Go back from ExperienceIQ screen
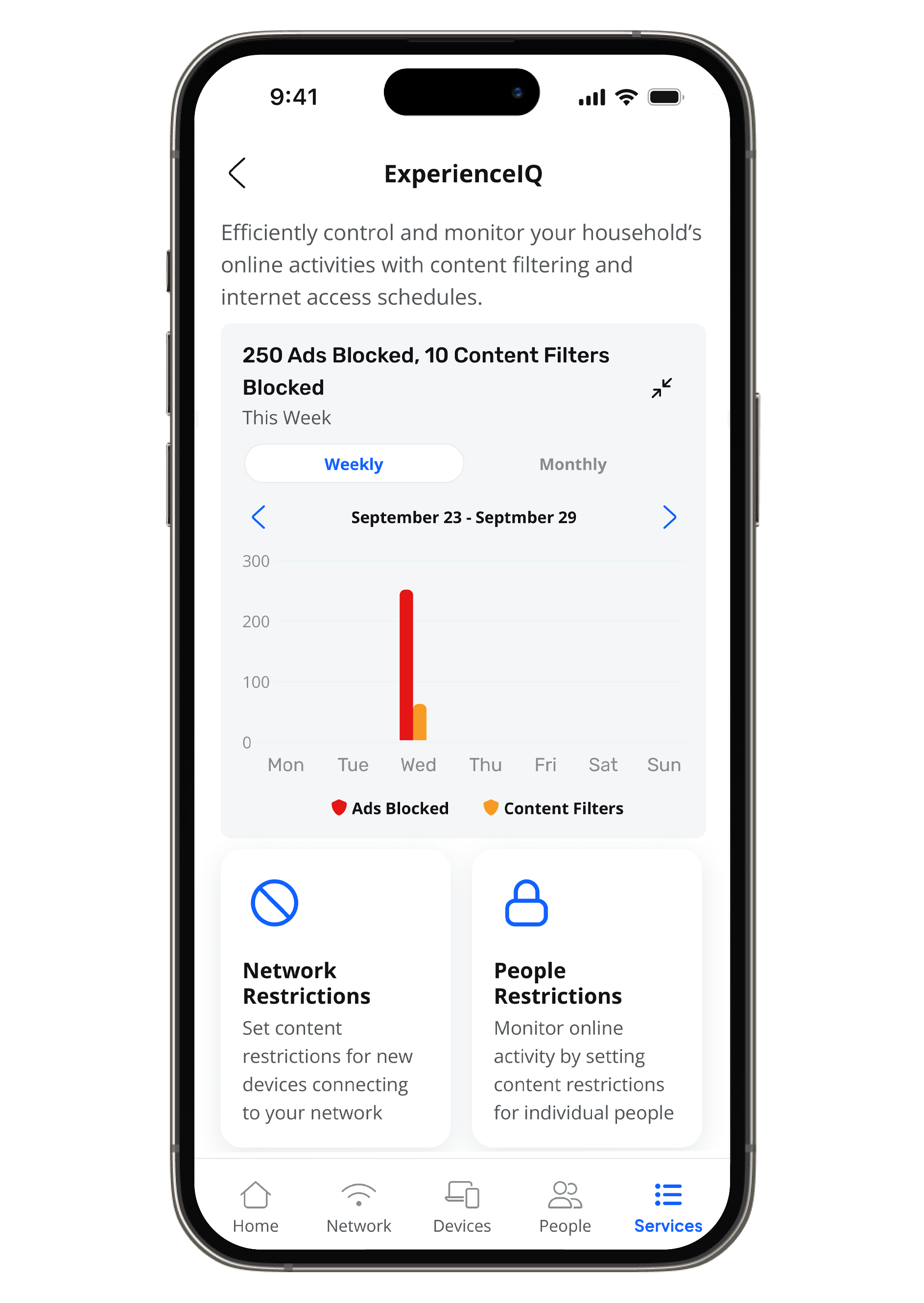The image size is (924, 1303). pyautogui.click(x=238, y=173)
